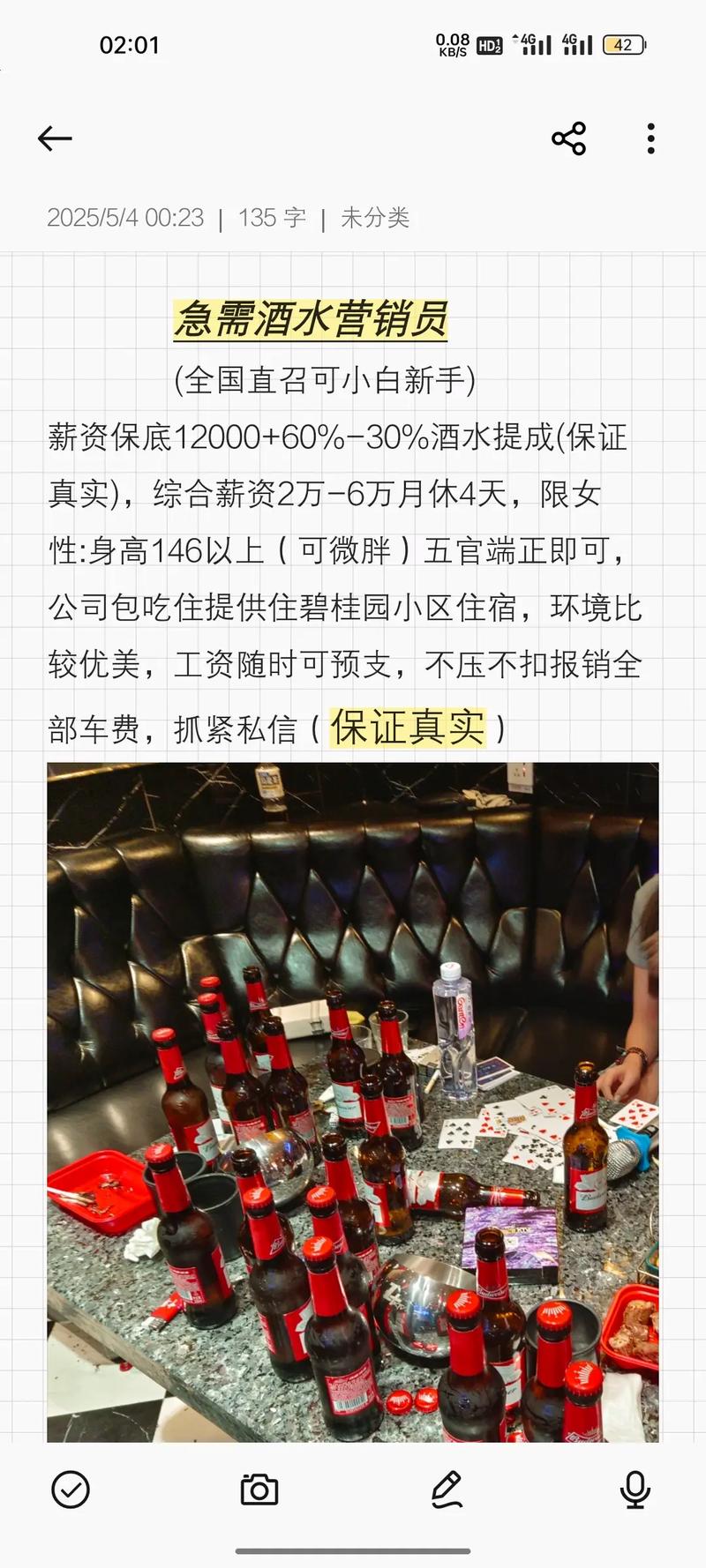Open the three-dot overflow menu

(650, 138)
